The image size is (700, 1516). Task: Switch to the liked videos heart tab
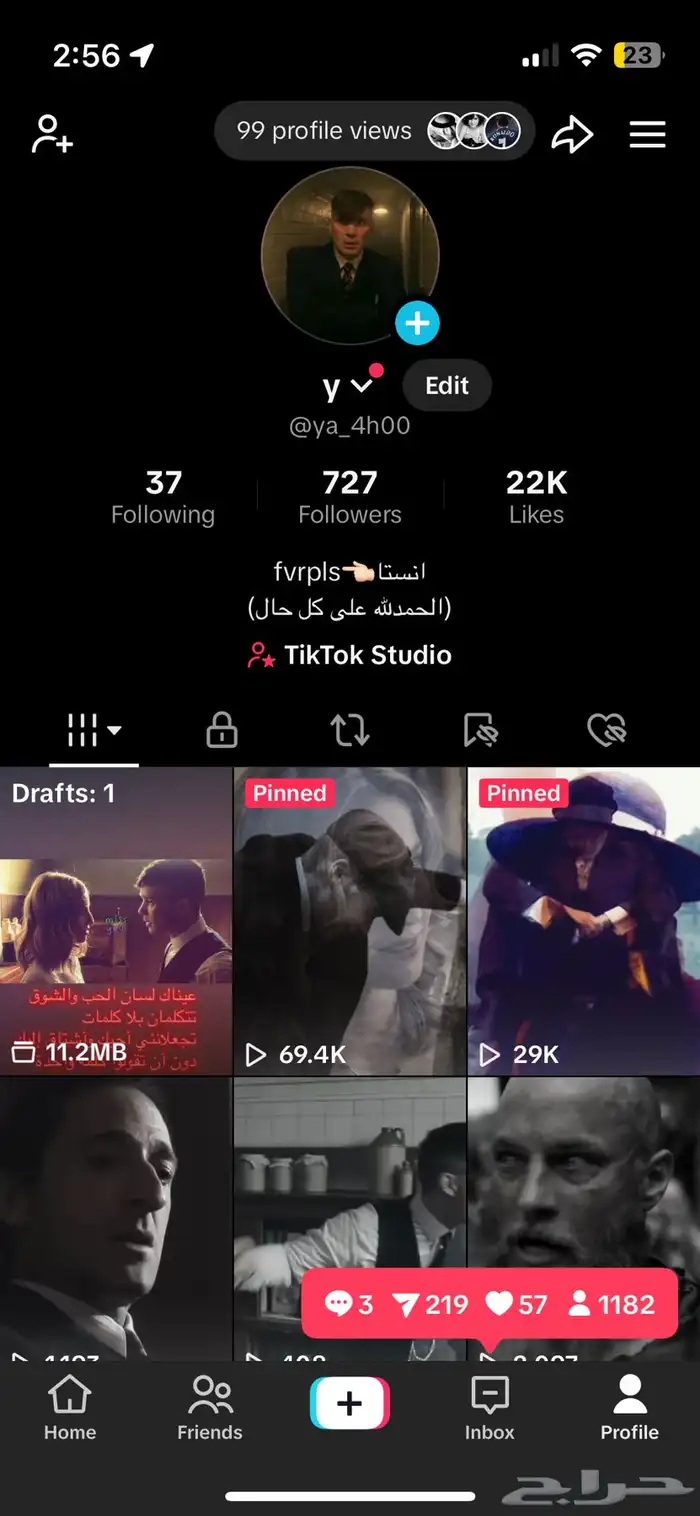(606, 731)
